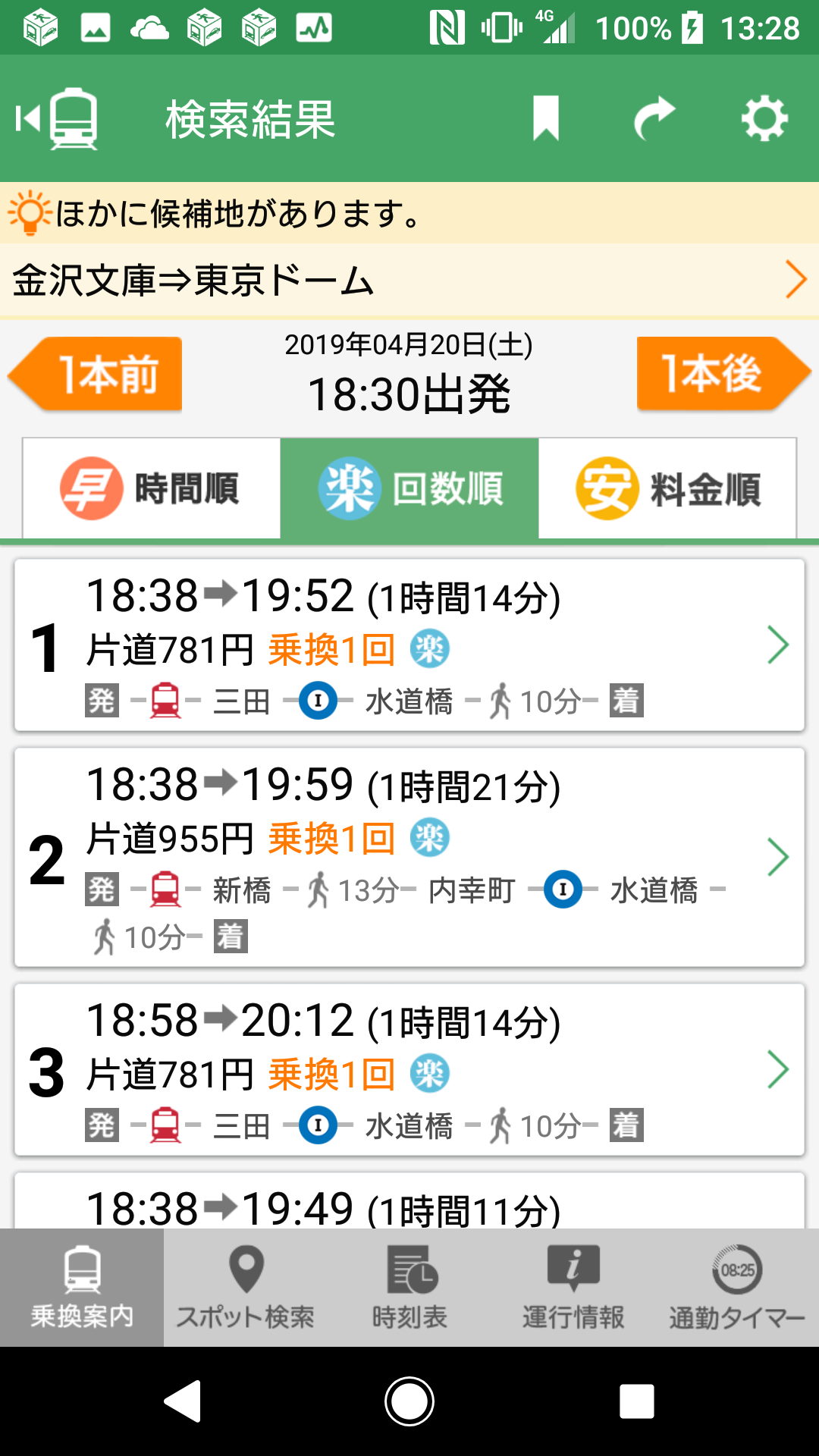Viewport: 819px width, 1456px height.
Task: Open the settings gear
Action: pos(764,118)
